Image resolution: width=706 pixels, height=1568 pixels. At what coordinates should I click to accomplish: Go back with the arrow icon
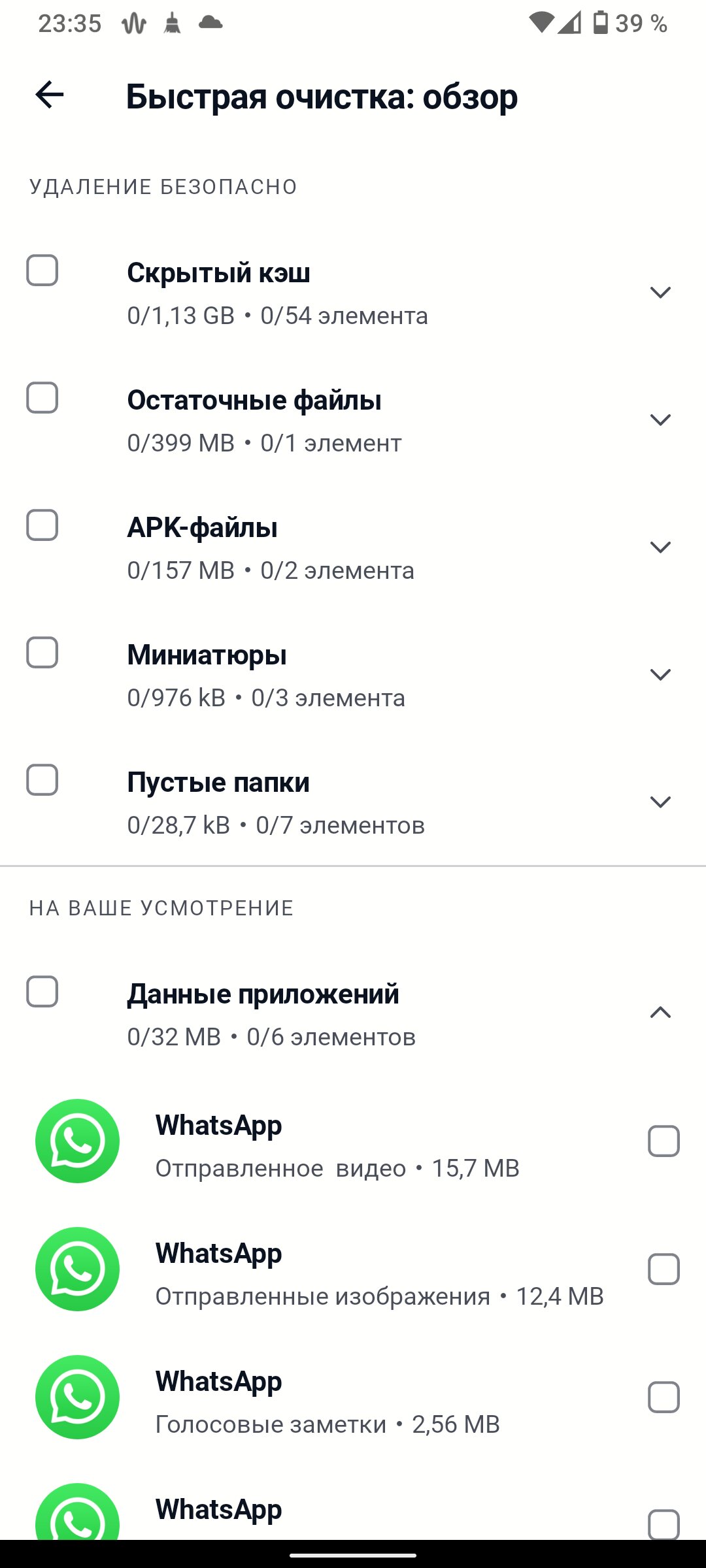[x=50, y=95]
